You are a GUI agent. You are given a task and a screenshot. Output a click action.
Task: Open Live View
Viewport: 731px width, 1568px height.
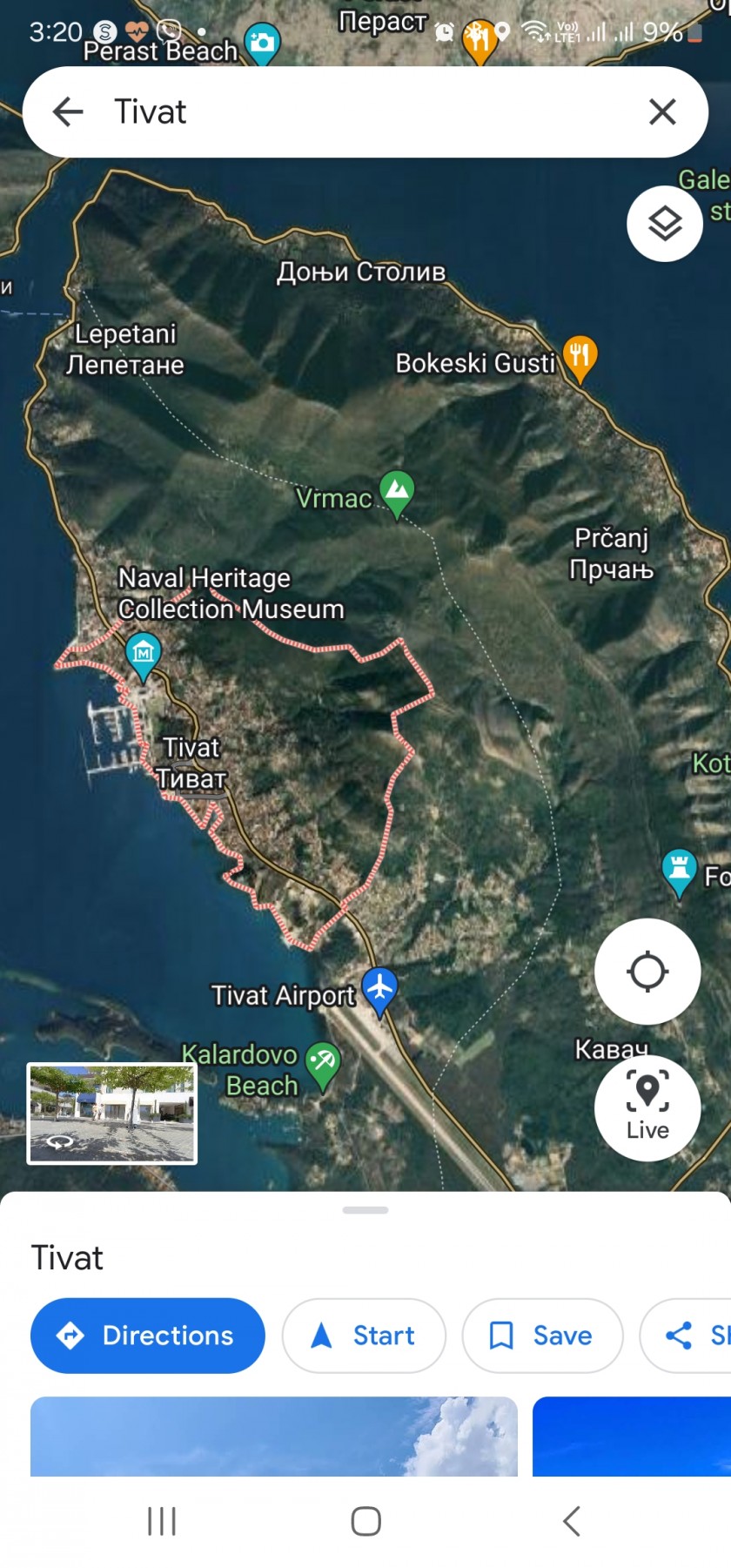[x=647, y=1107]
